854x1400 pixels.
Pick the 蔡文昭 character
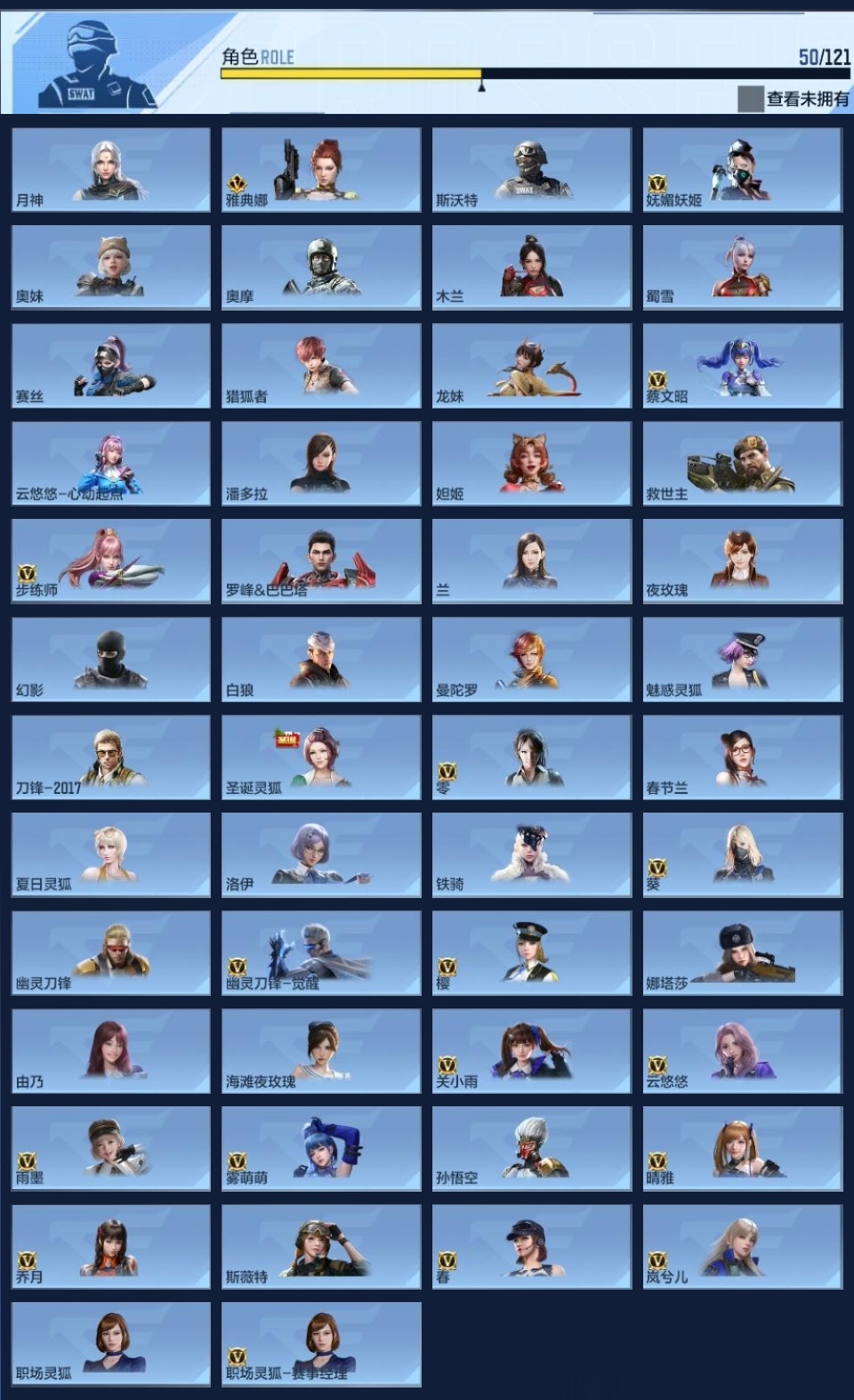tap(743, 365)
